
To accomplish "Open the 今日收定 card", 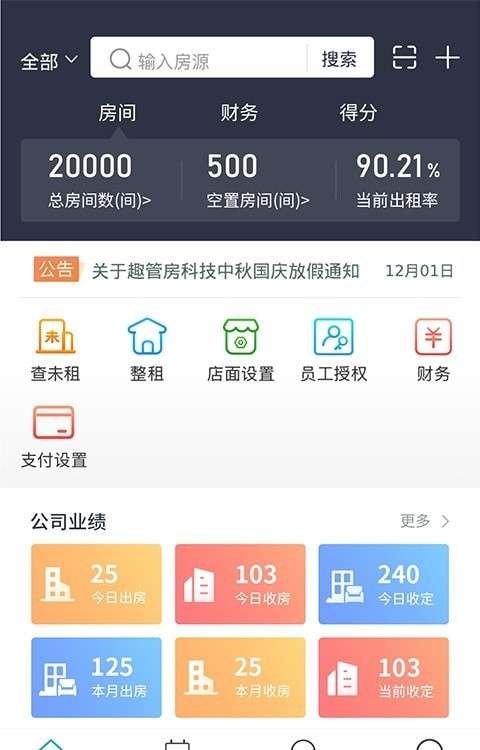I will (x=384, y=584).
